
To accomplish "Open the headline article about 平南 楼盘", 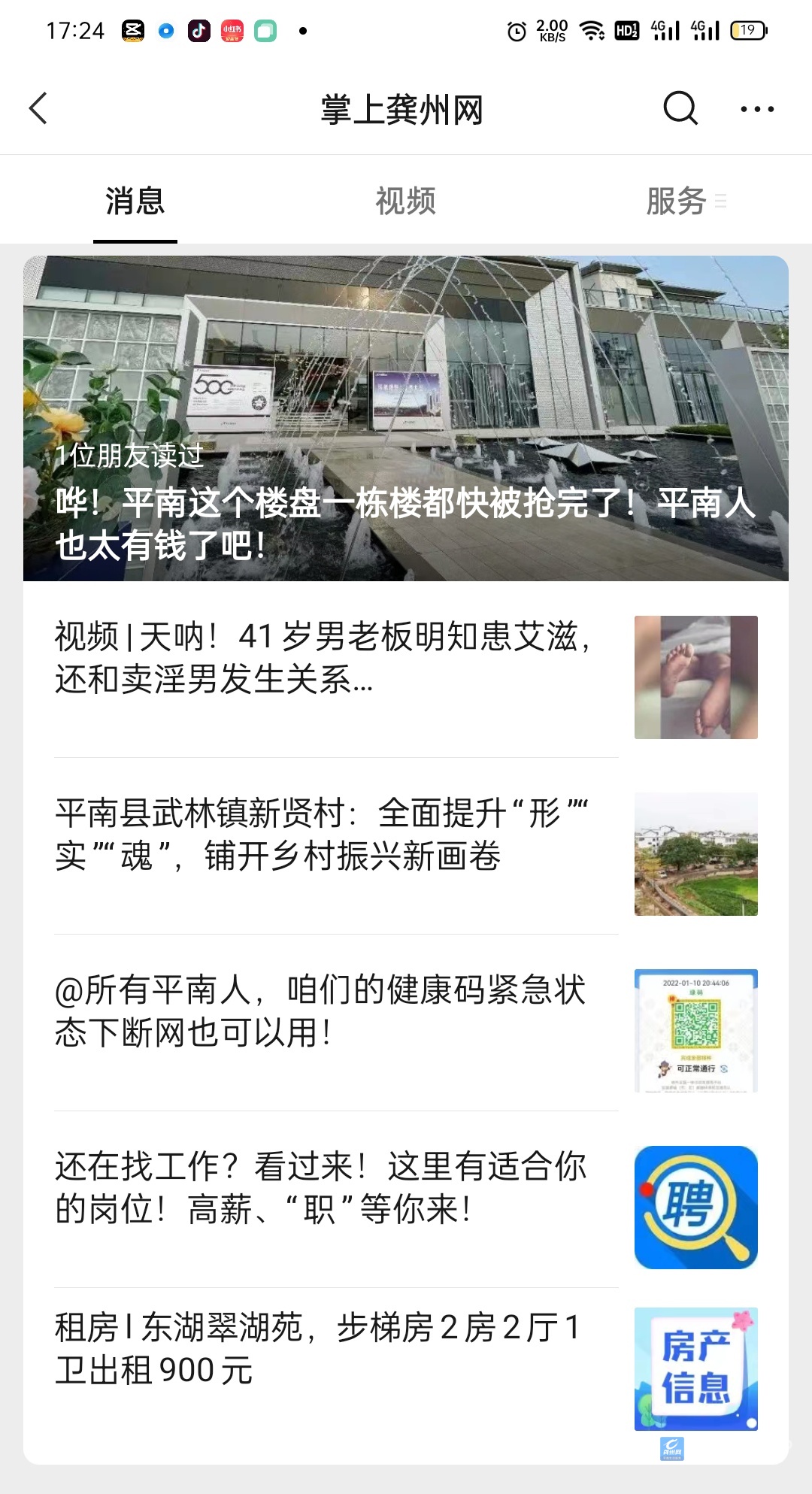I will pyautogui.click(x=406, y=418).
